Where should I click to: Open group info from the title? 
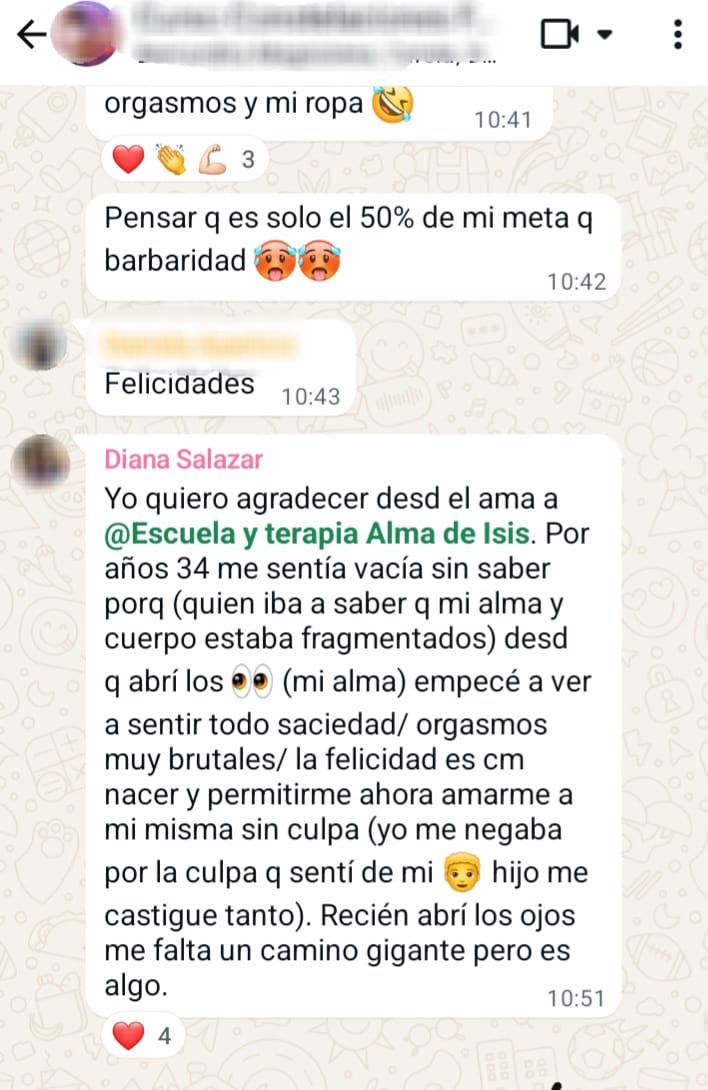point(310,34)
